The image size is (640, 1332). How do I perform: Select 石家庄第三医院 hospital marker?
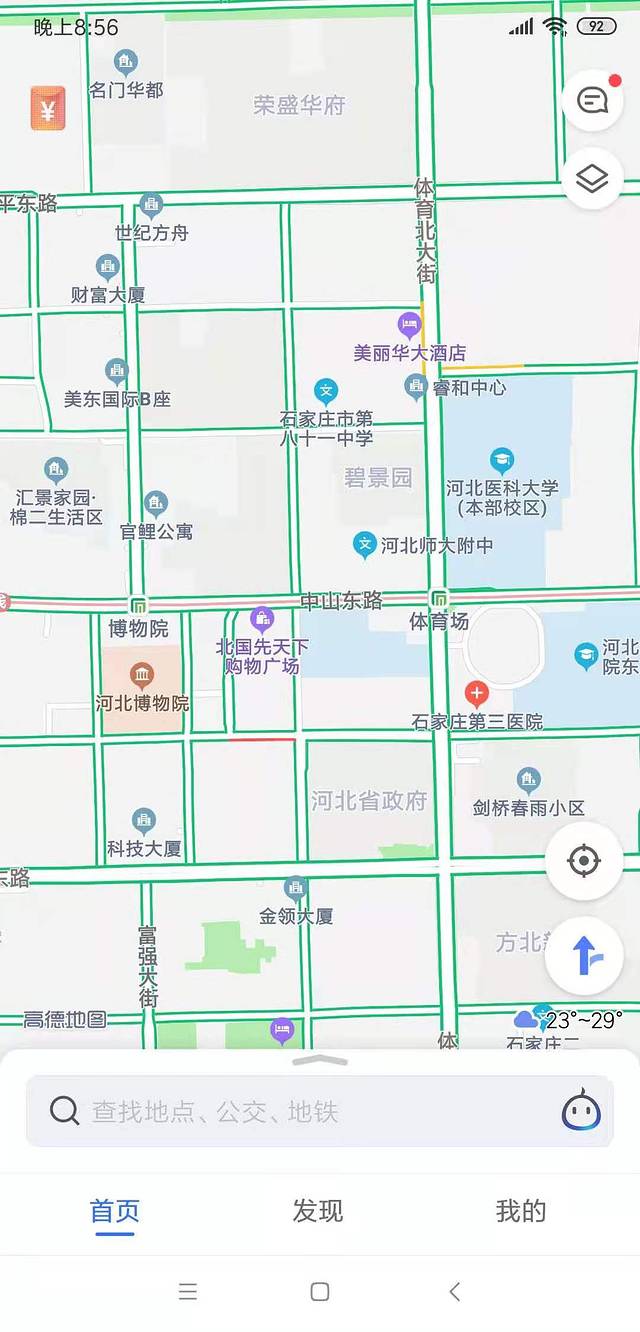477,693
